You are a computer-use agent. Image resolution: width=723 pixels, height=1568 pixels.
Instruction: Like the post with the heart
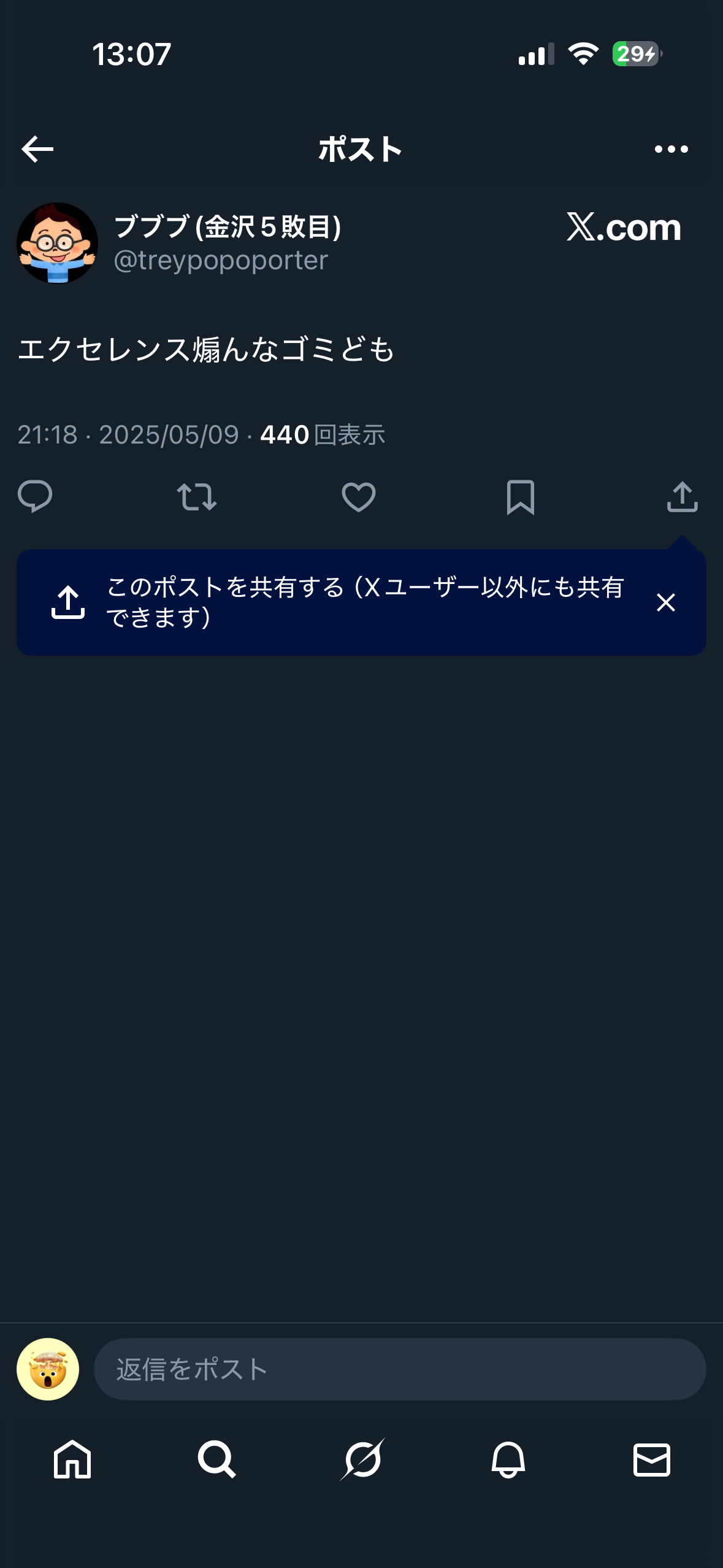[x=359, y=496]
